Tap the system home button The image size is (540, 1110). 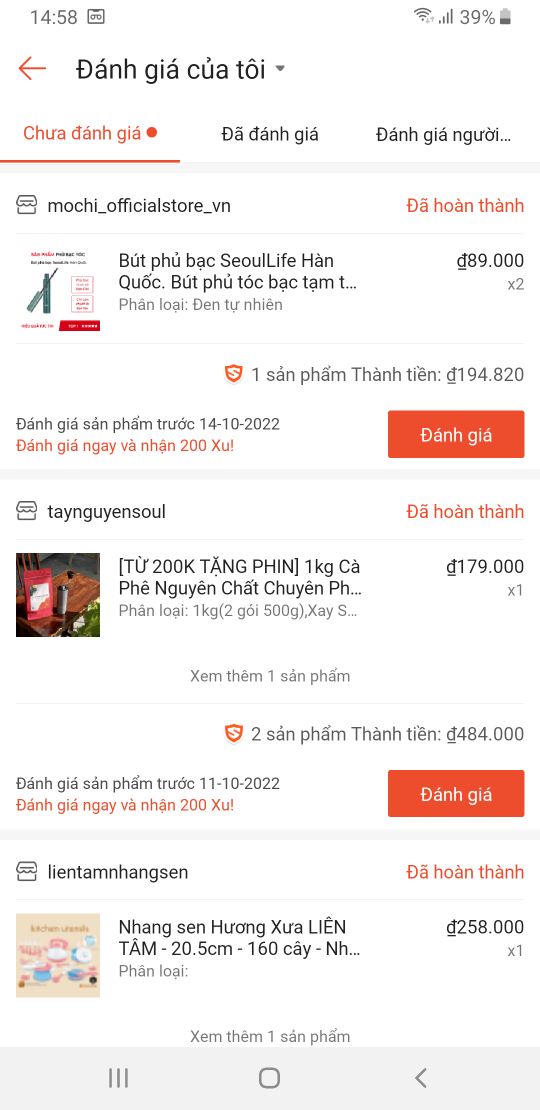(269, 1078)
